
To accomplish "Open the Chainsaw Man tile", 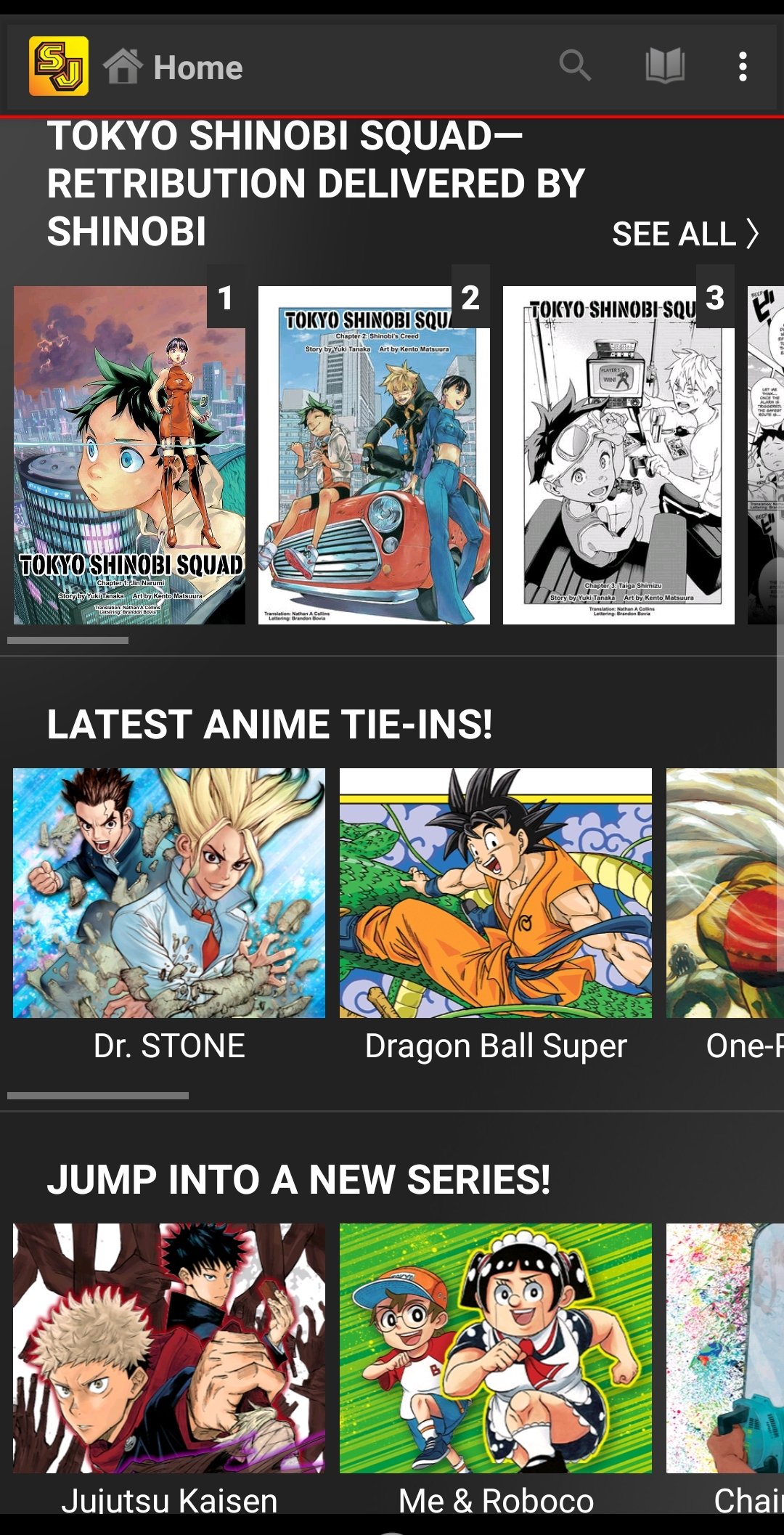I will click(x=725, y=1369).
